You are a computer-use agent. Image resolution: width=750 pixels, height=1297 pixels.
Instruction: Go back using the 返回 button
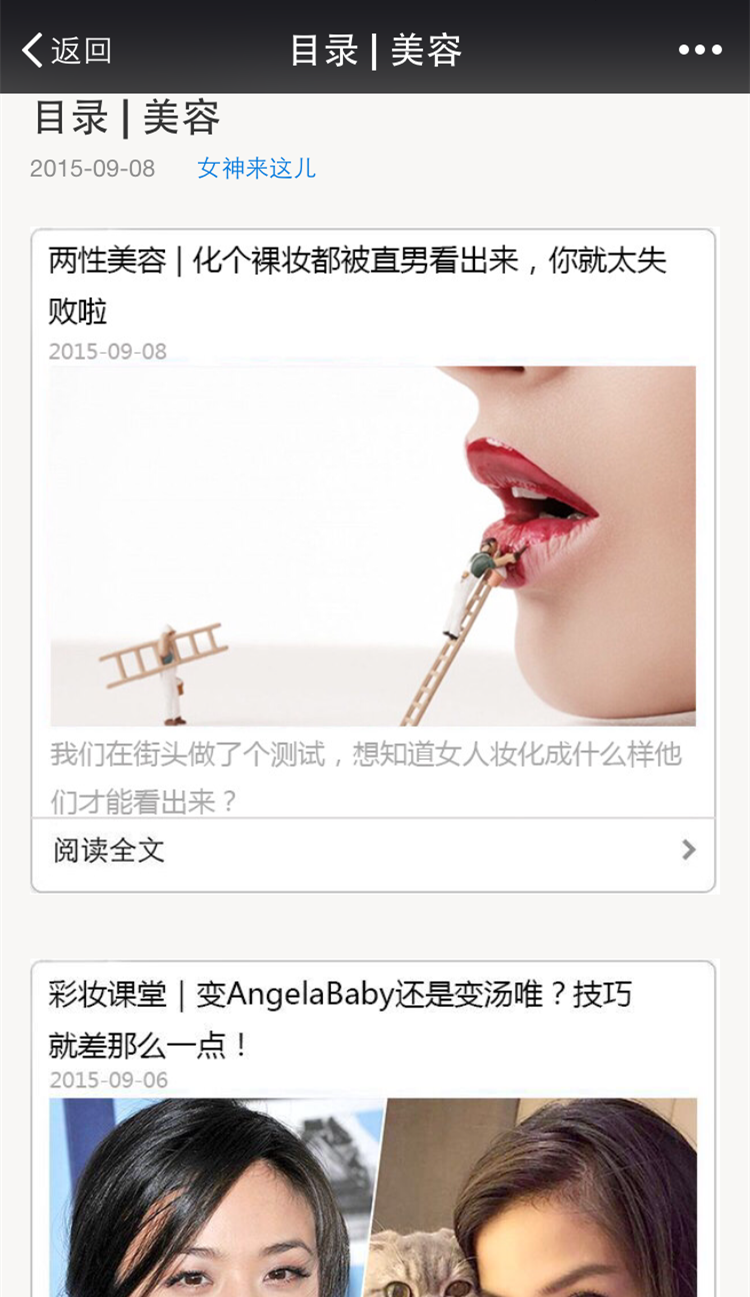pos(66,50)
